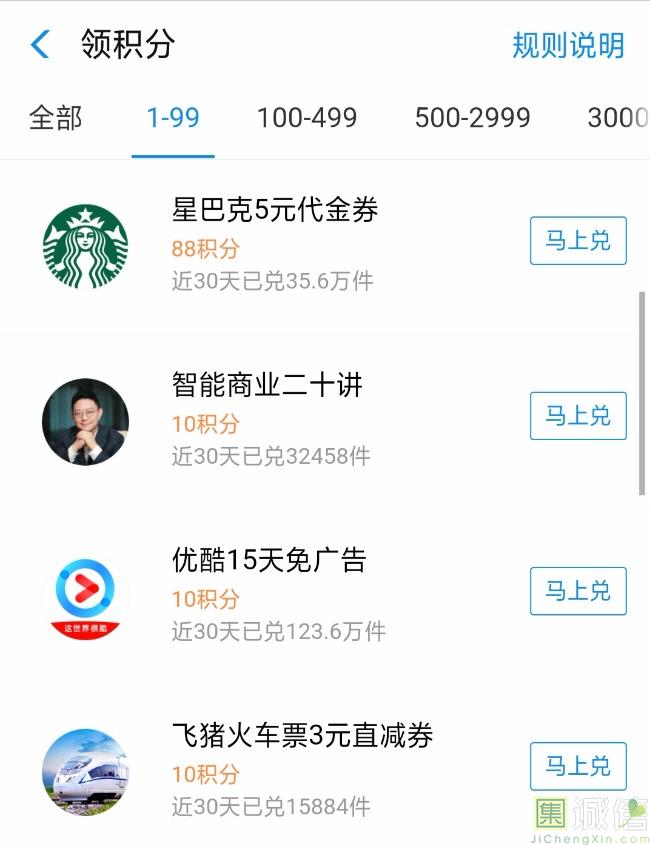View the 智能商业二十讲 reward
The width and height of the screenshot is (650, 845).
[267, 385]
